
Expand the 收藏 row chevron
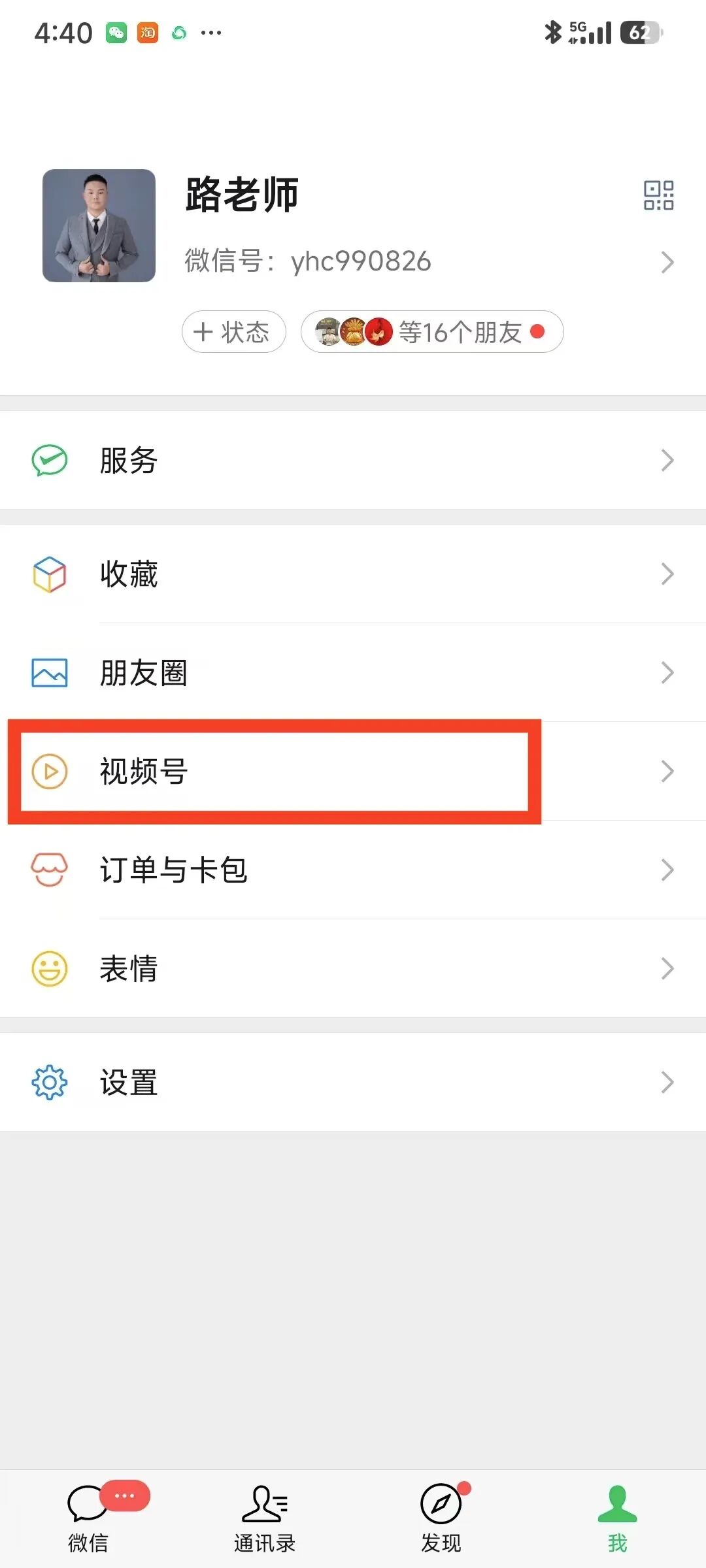click(x=667, y=574)
